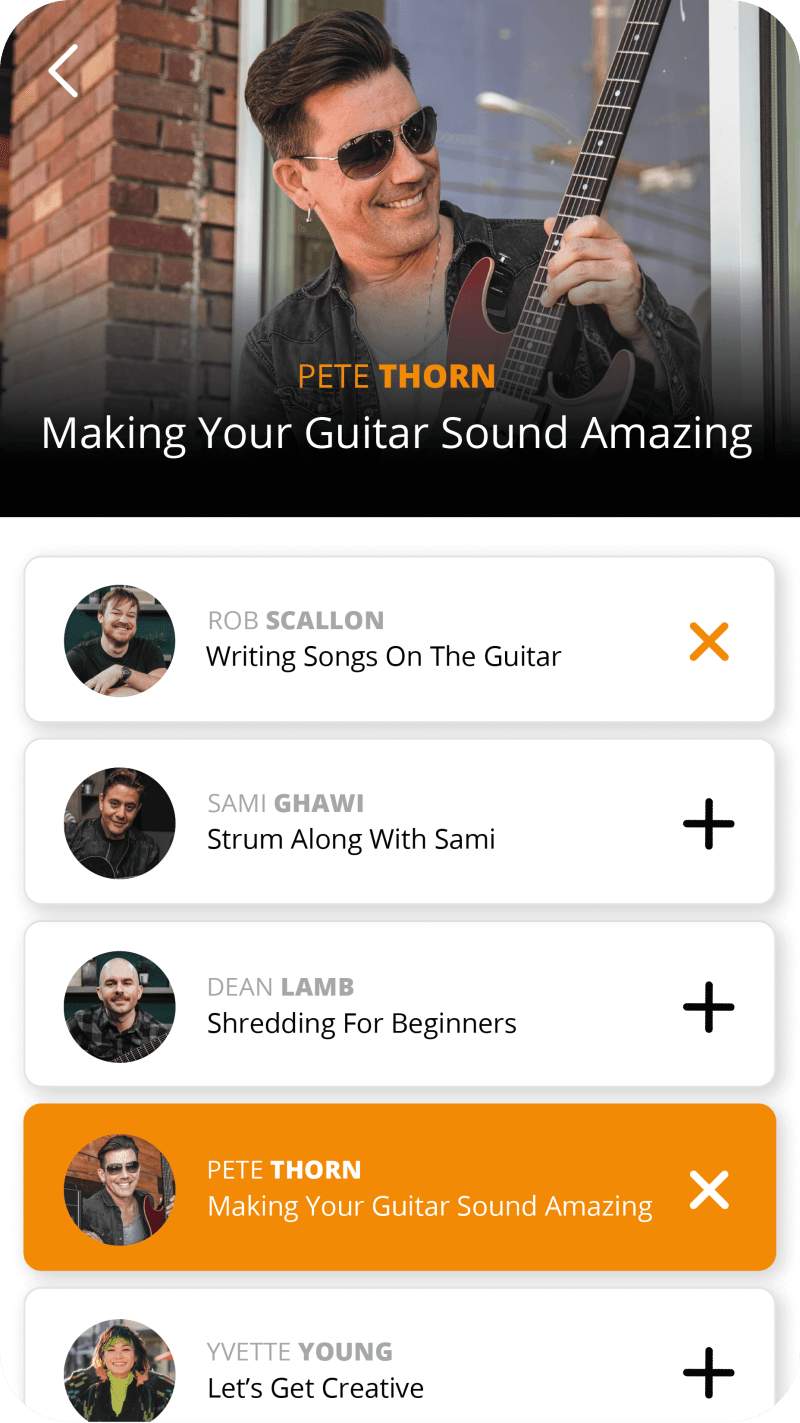View the Shredding For Beginners card

tap(362, 1006)
